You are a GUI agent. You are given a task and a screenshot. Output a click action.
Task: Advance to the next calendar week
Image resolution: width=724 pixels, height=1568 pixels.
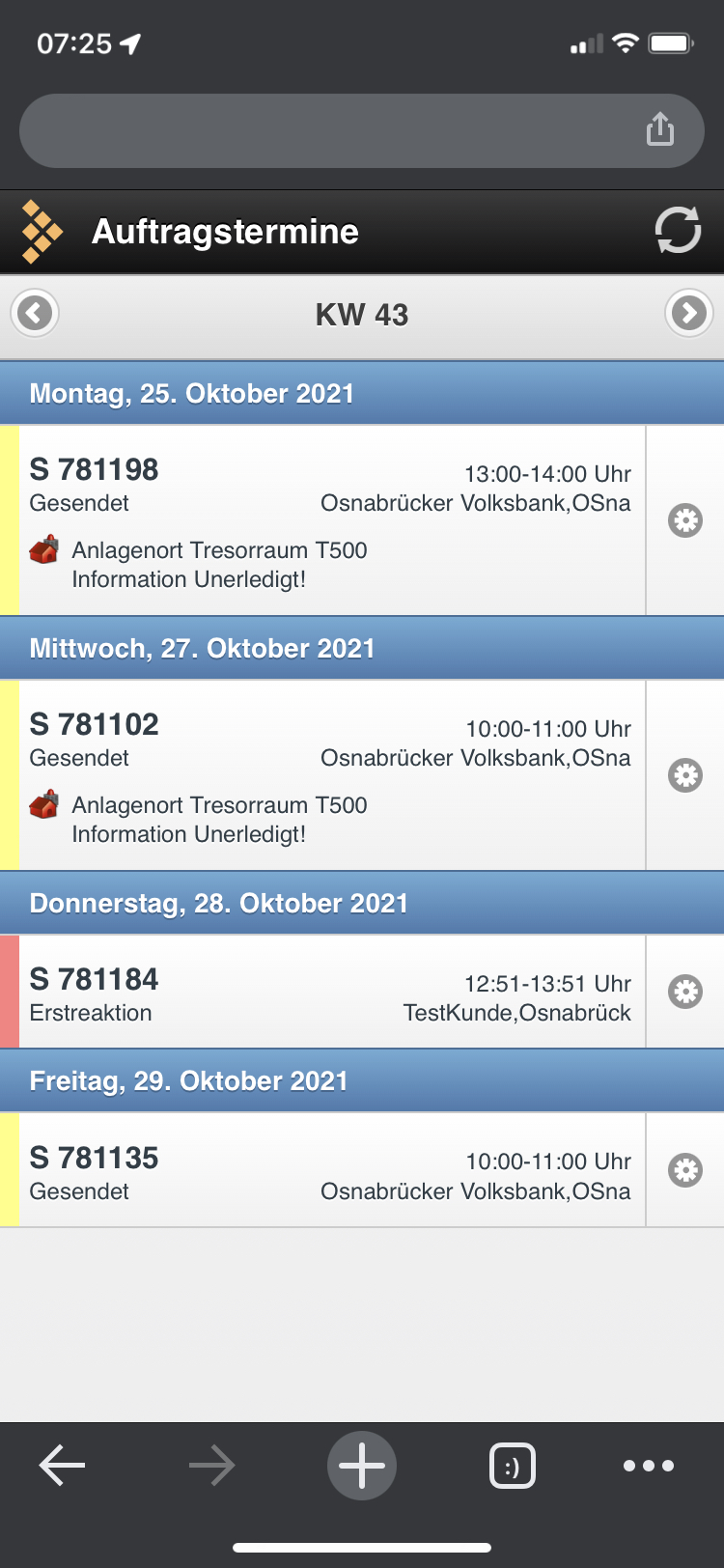pos(688,314)
